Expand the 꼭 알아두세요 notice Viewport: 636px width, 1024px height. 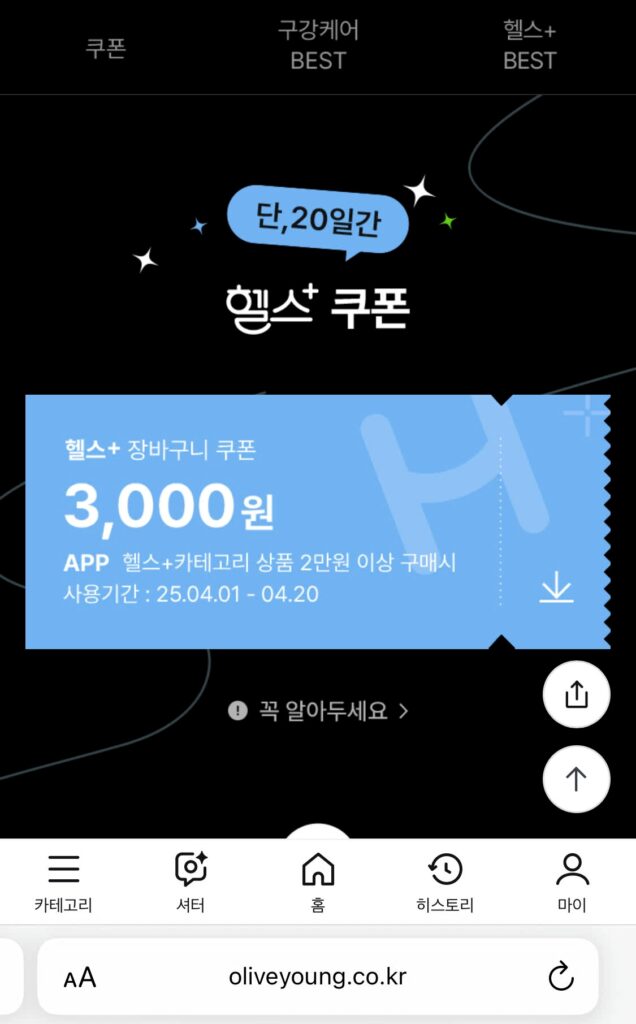(319, 711)
